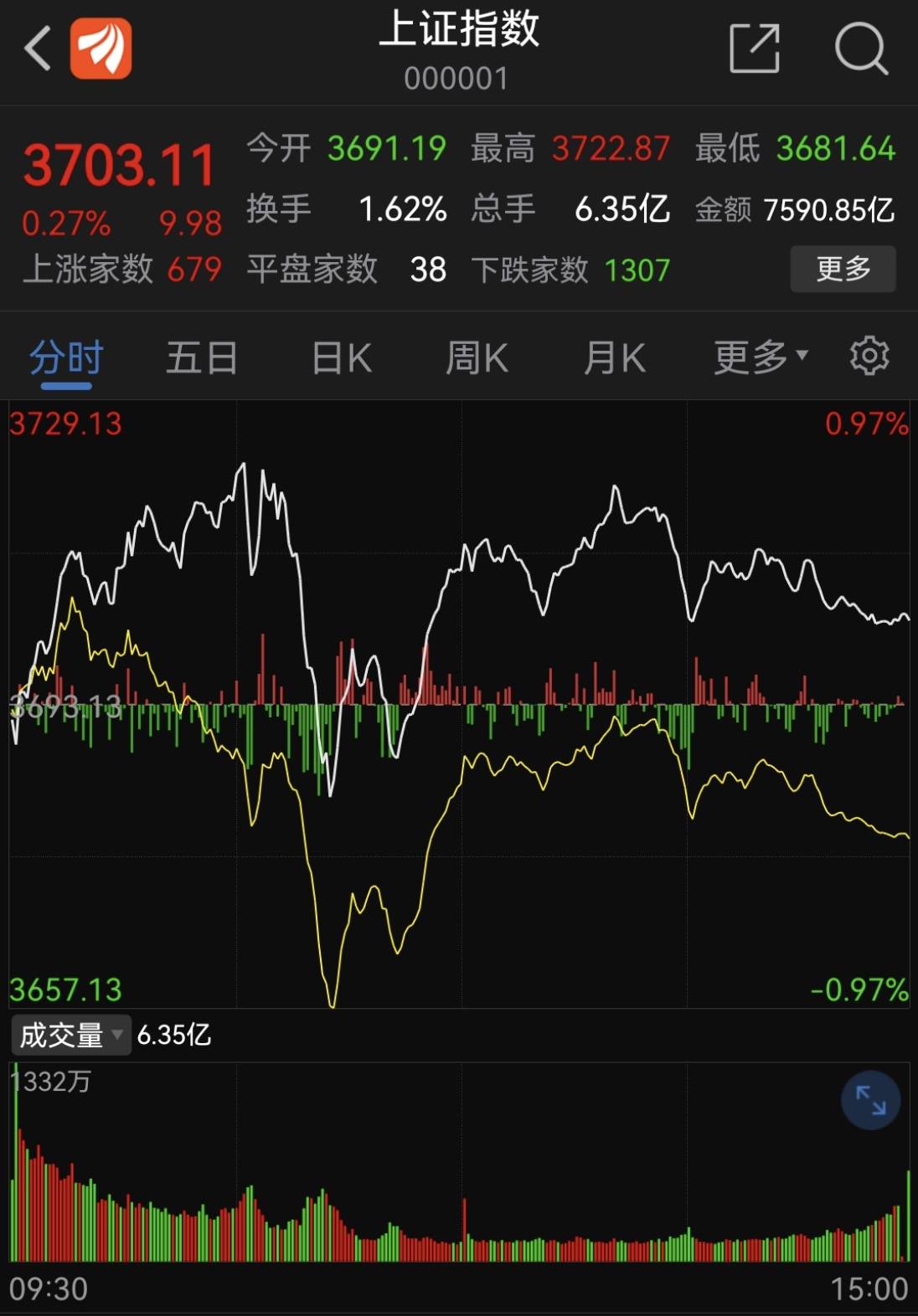
Task: Tap 更多 for more quote details
Action: point(843,269)
